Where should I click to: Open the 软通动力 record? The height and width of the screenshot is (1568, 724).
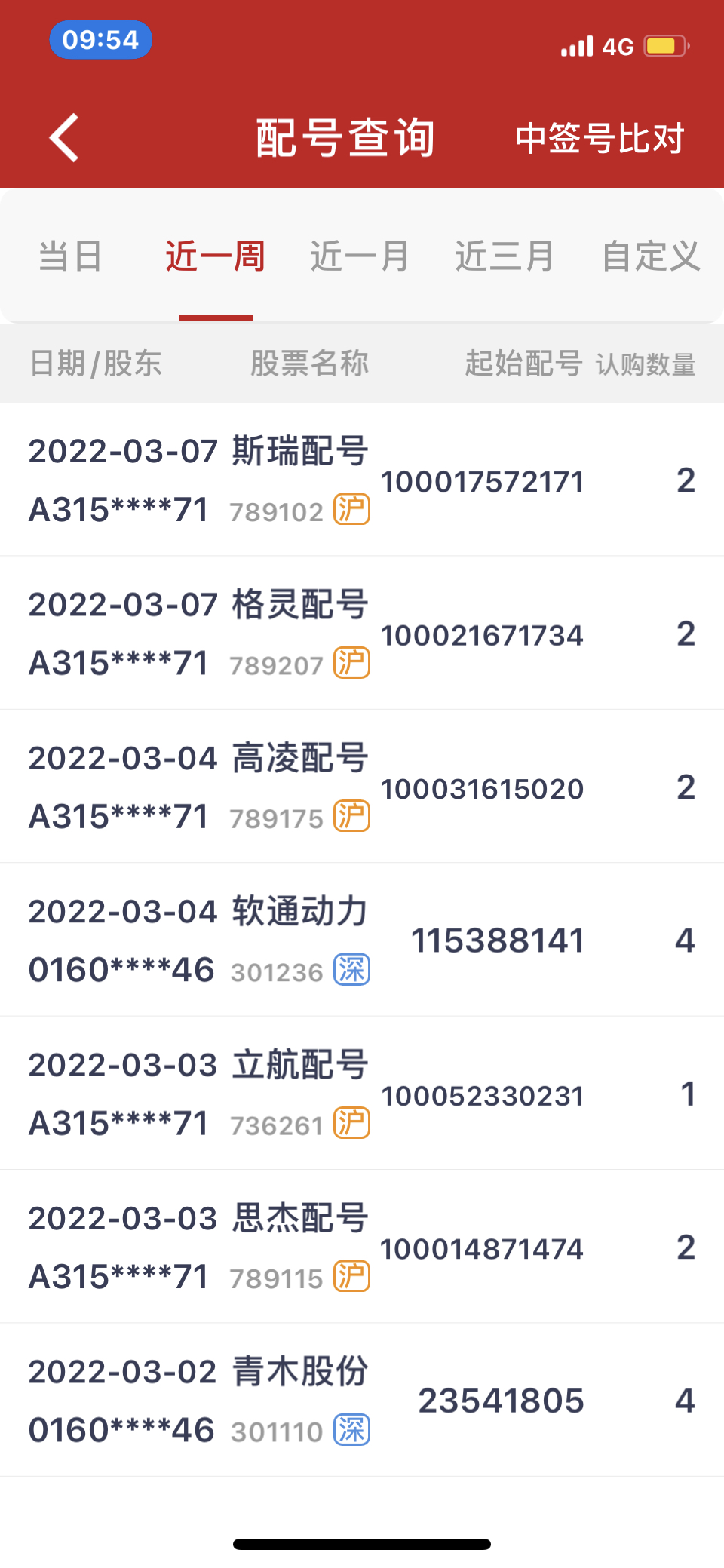362,940
